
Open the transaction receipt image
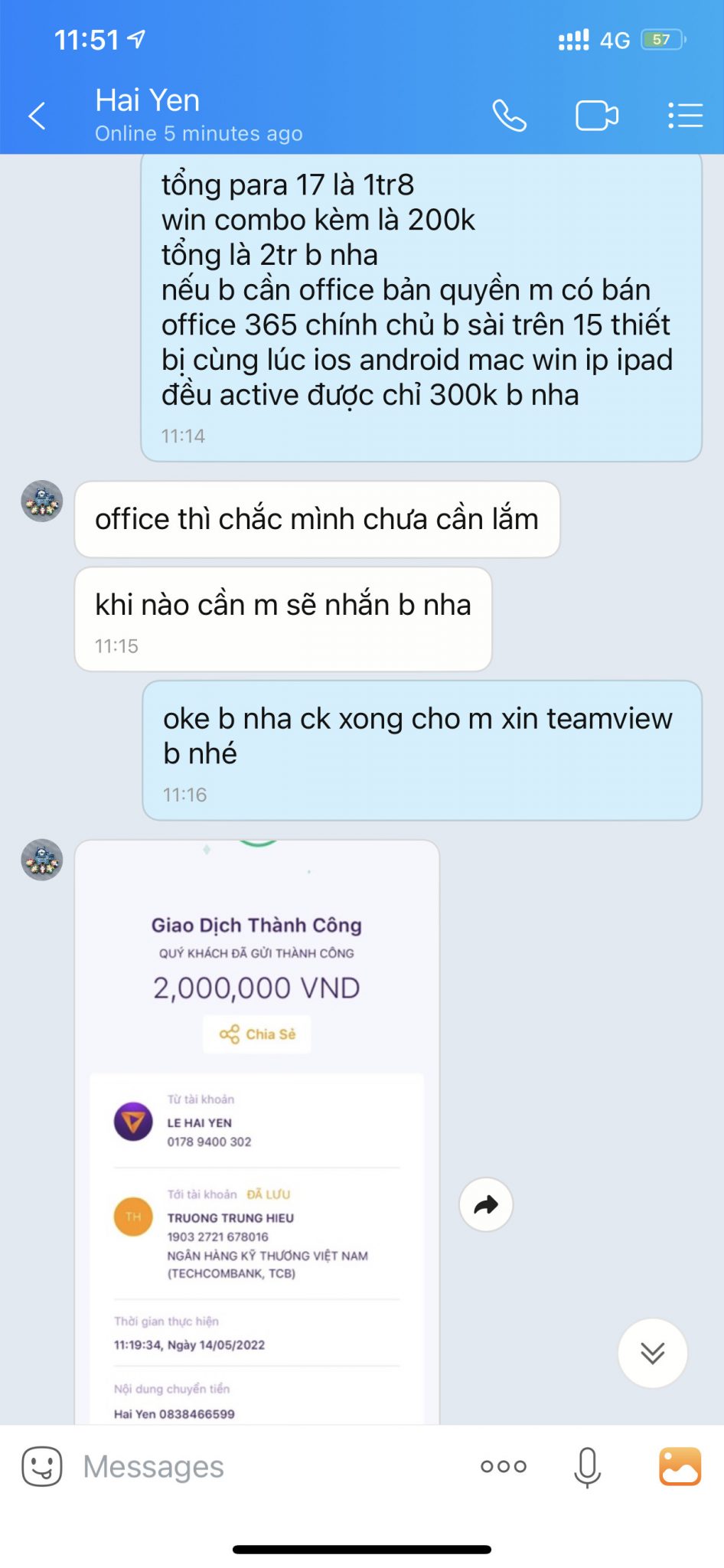[x=257, y=1132]
